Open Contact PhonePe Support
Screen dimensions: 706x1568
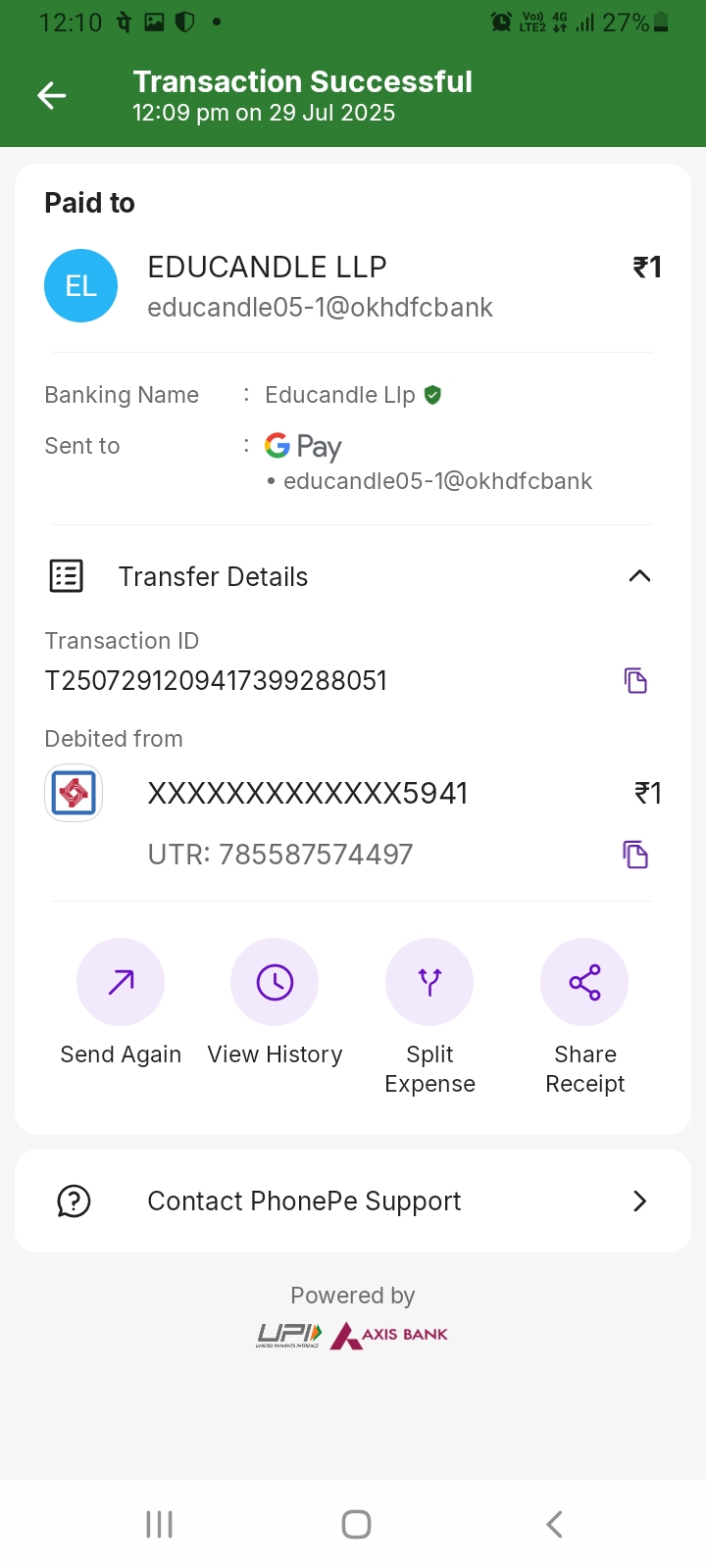pyautogui.click(x=353, y=1201)
